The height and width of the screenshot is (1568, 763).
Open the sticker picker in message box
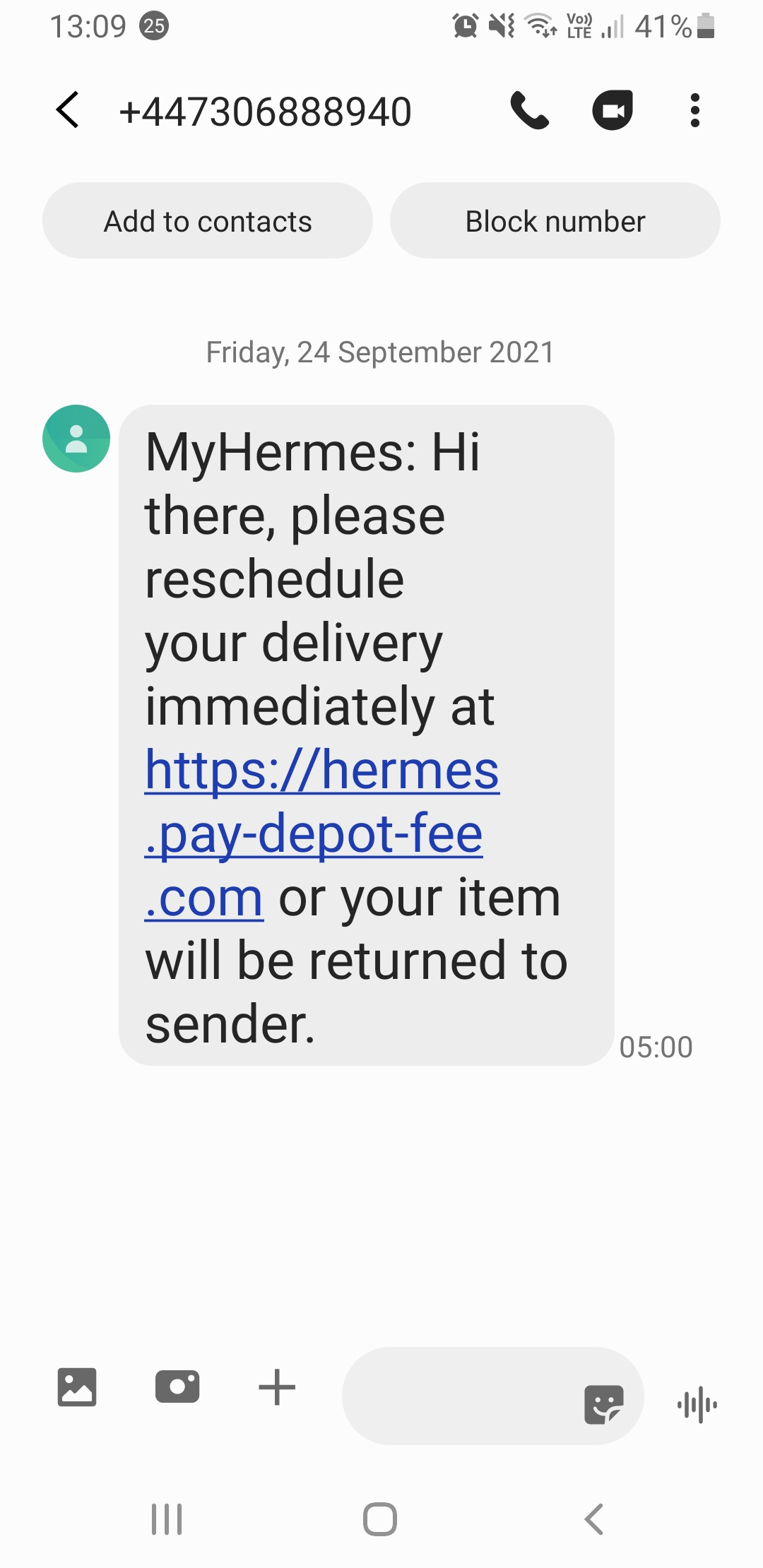click(x=604, y=1404)
